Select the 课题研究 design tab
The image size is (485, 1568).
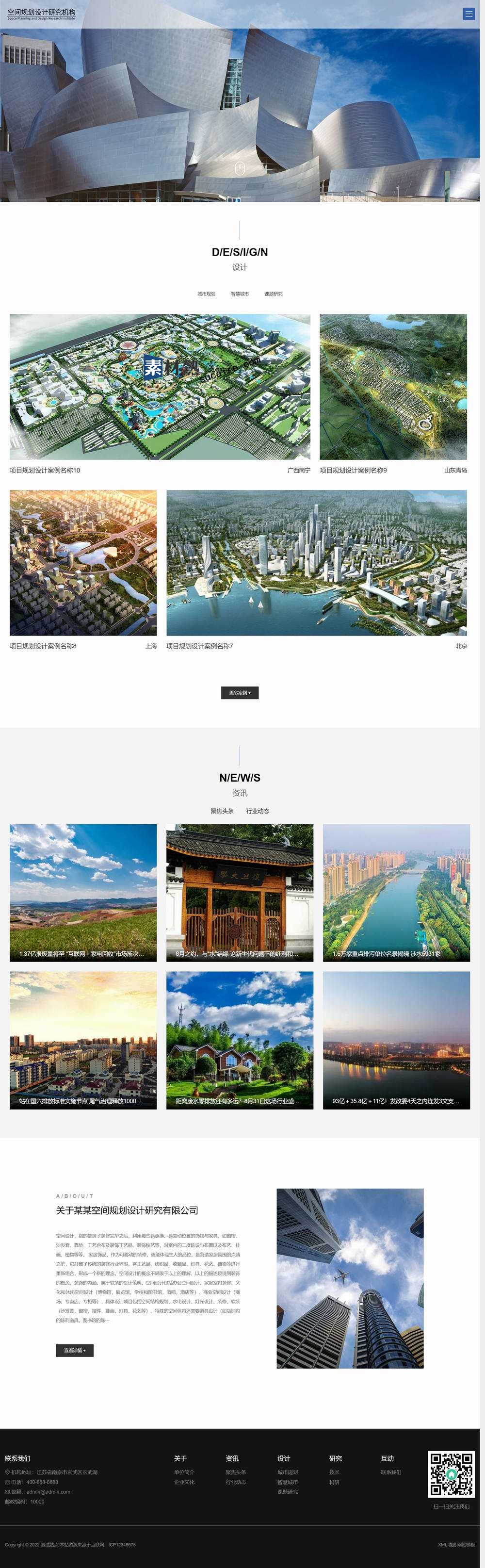click(273, 294)
